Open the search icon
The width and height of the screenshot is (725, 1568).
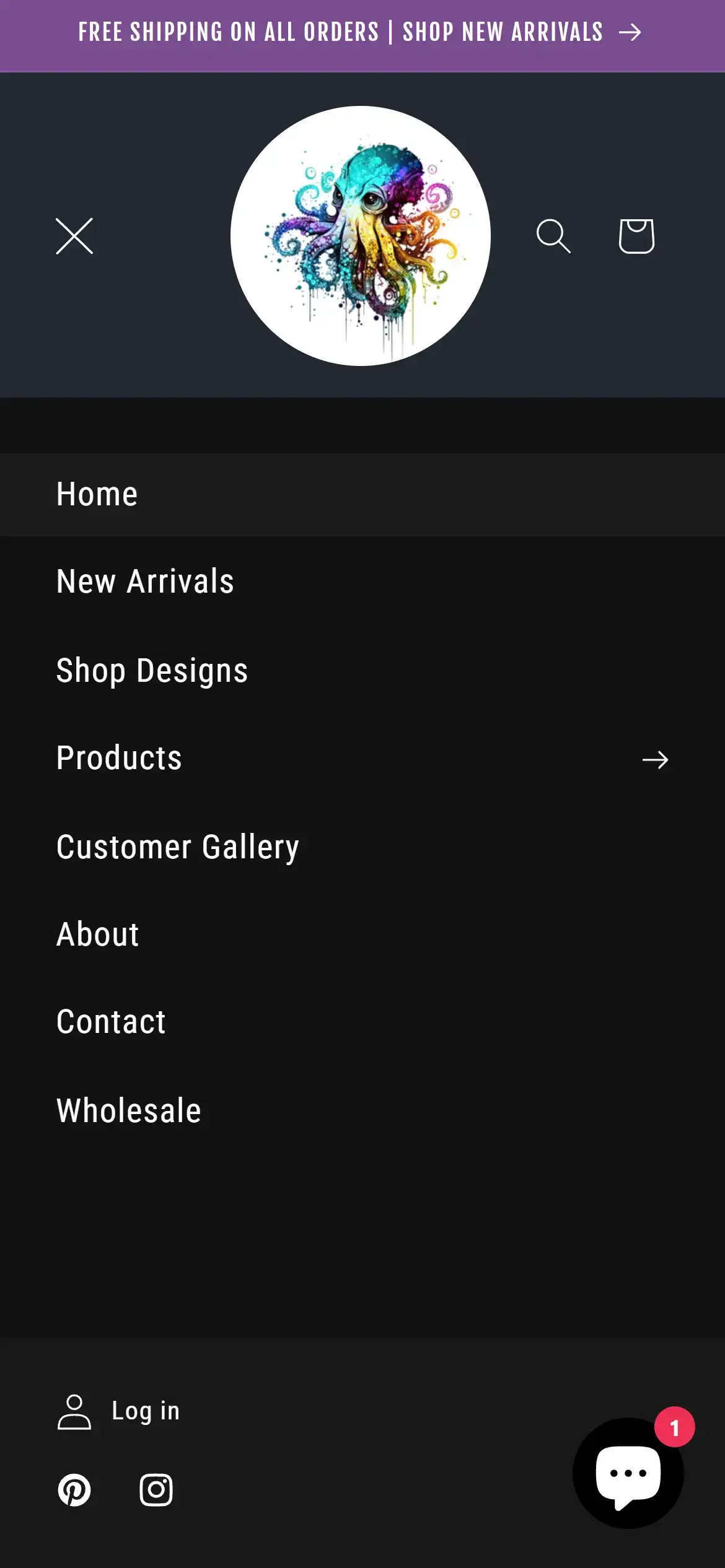553,236
